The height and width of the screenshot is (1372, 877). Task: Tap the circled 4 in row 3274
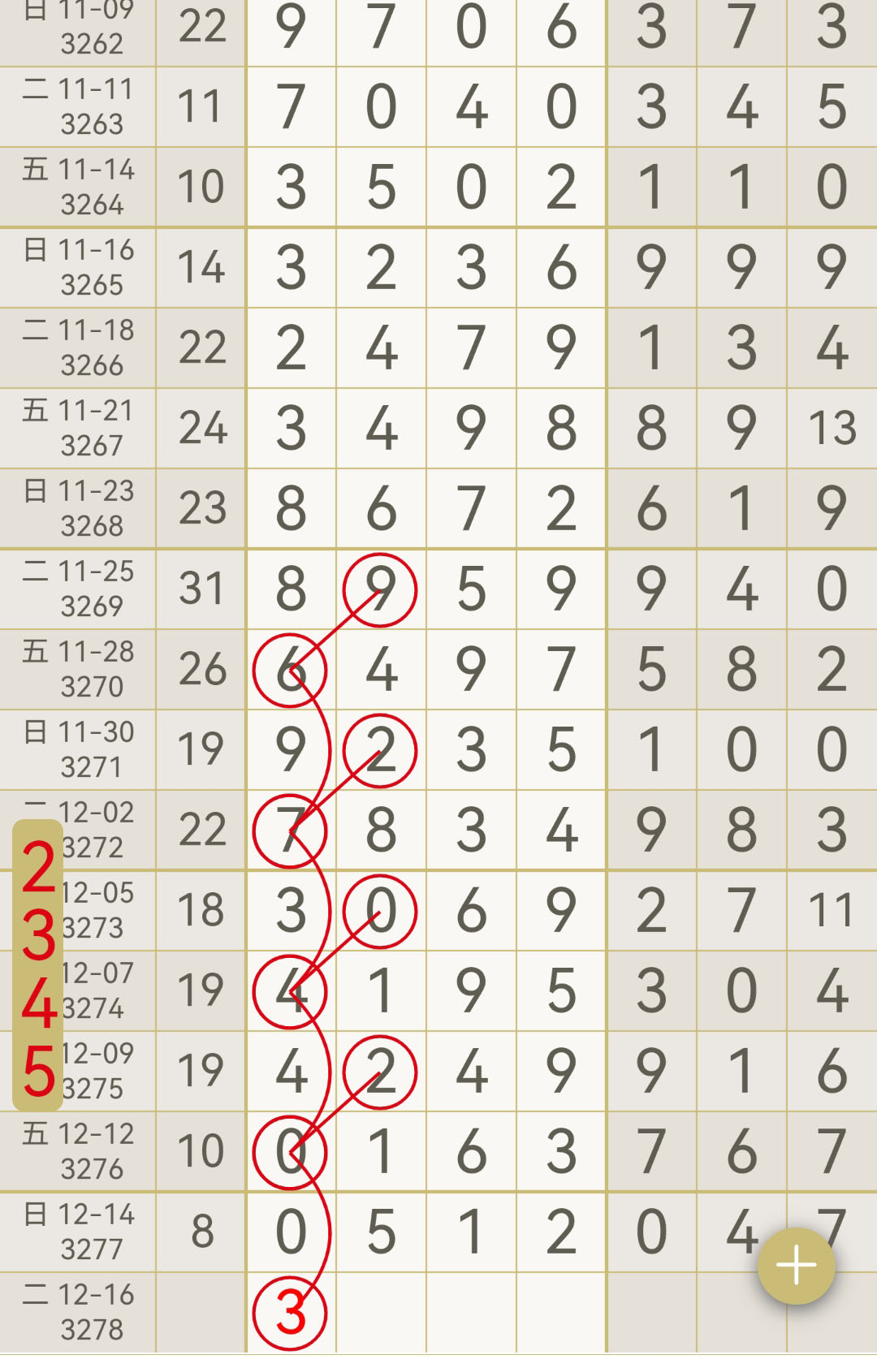[292, 989]
